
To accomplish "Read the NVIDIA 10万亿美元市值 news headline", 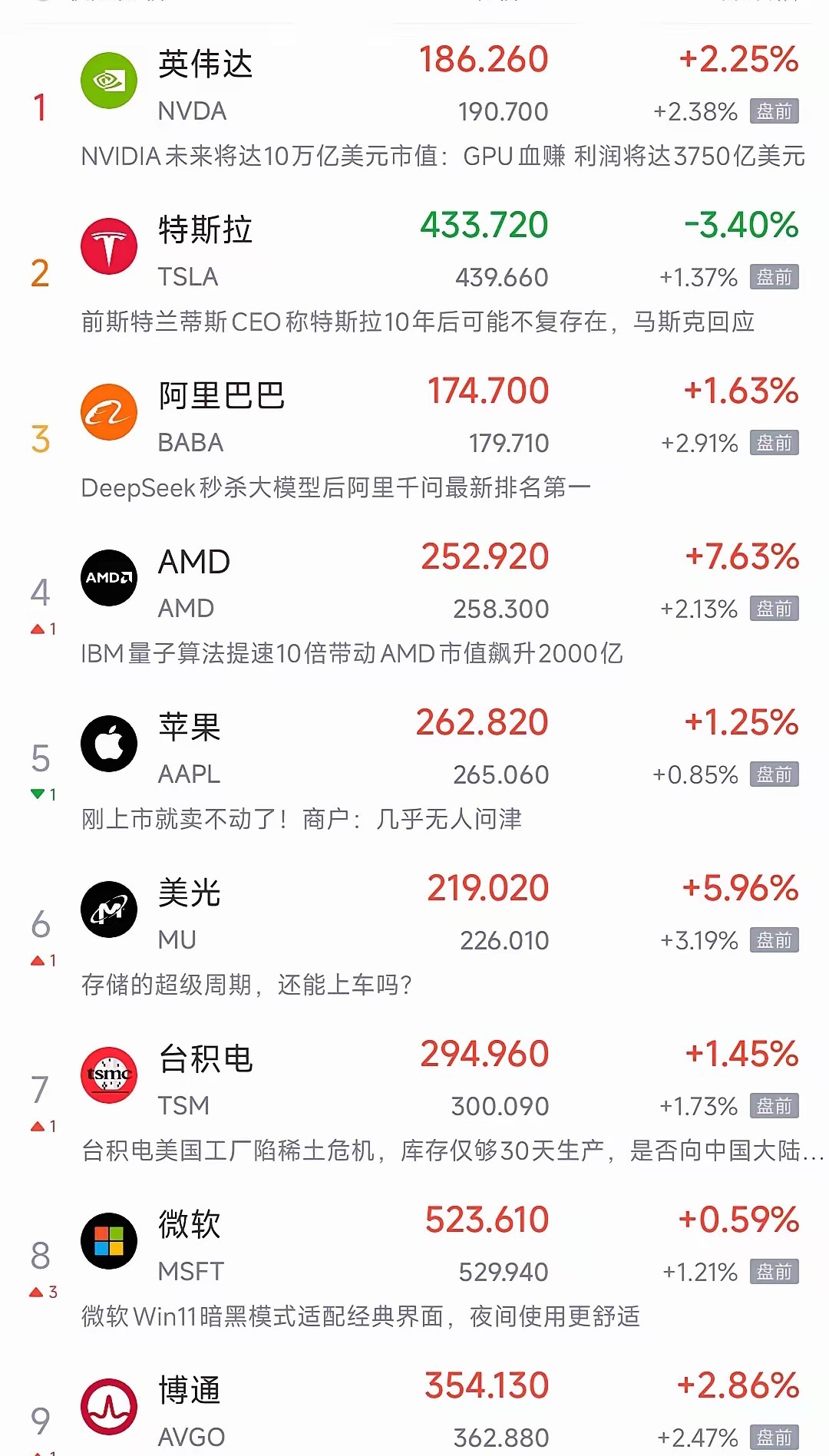I will click(443, 156).
